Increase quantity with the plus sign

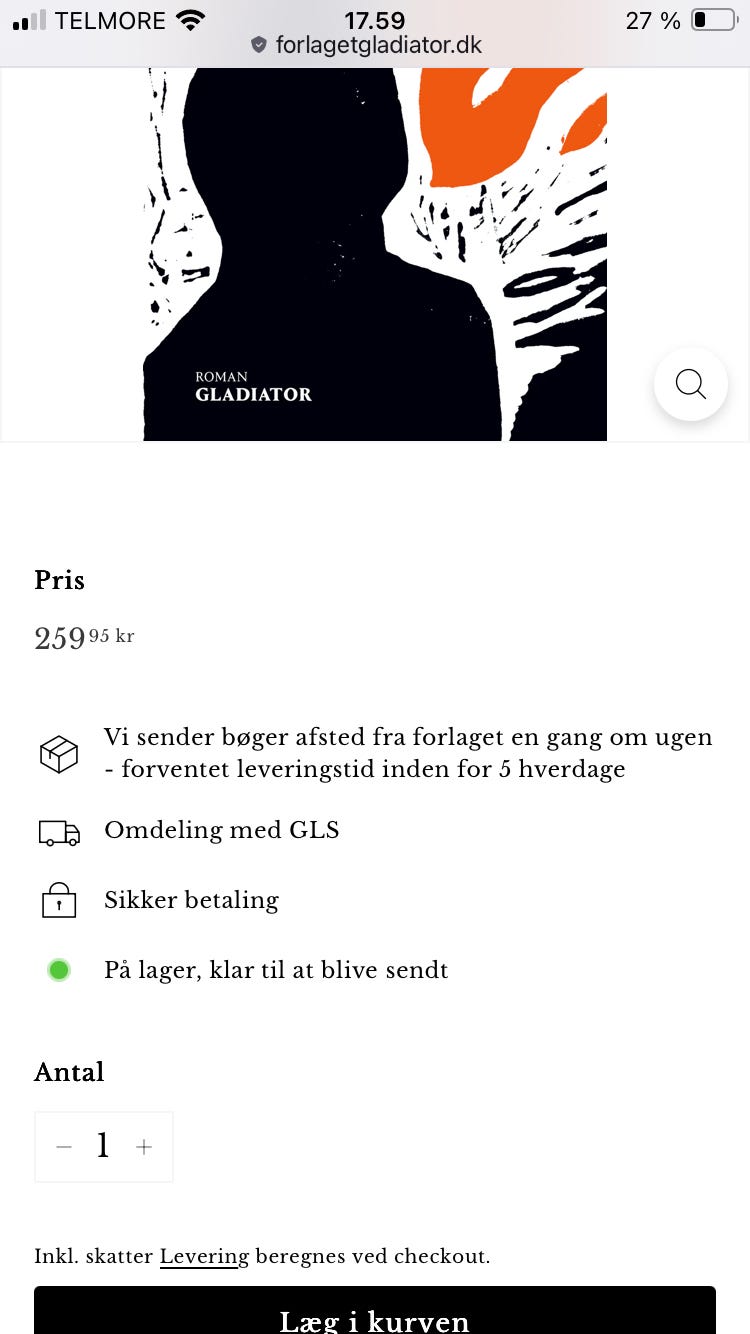[x=144, y=1146]
